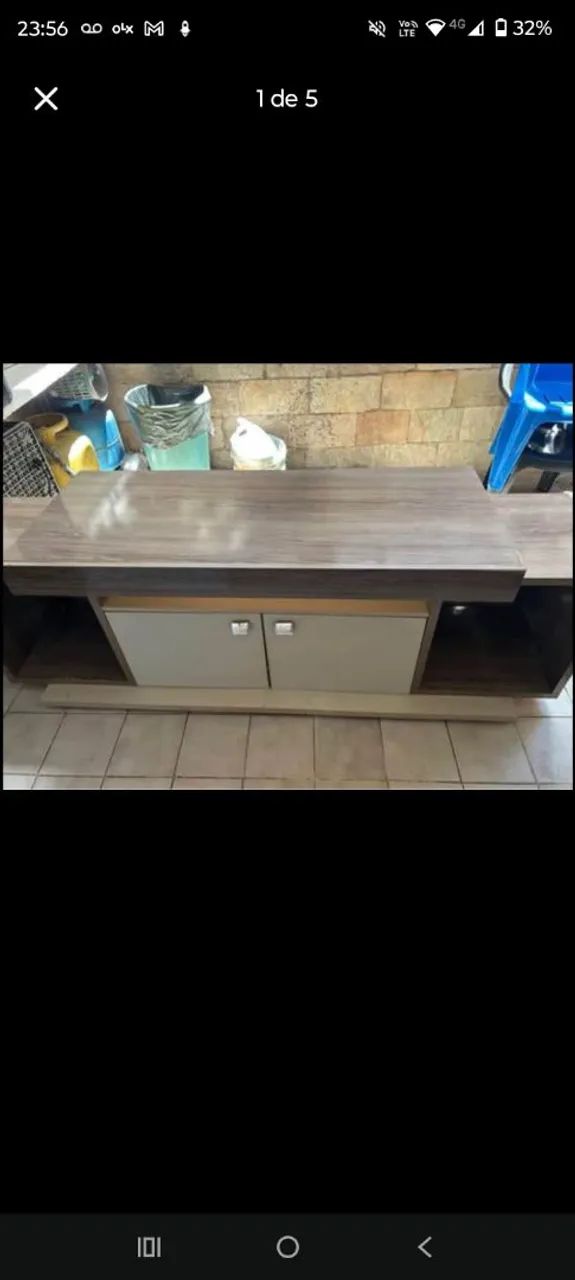Go to the home screen

pos(288,1246)
